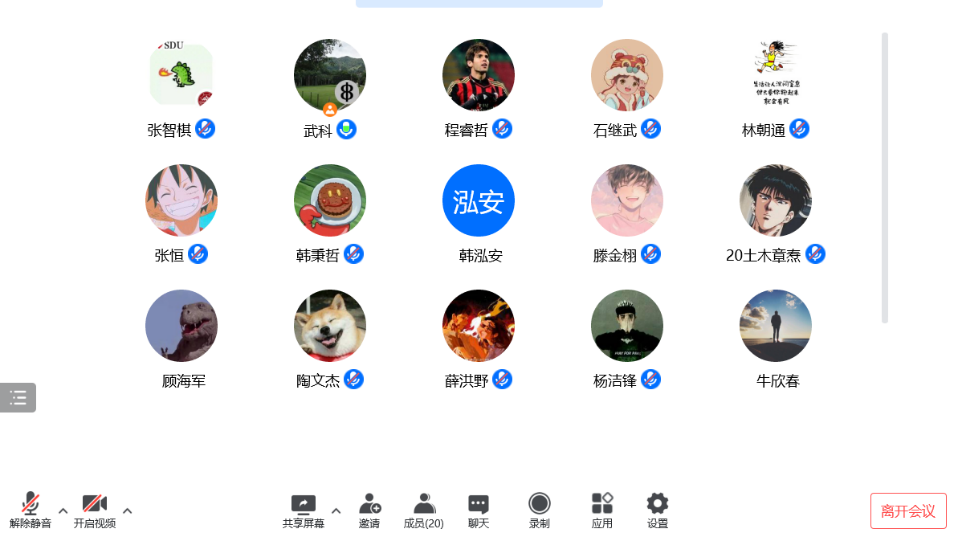Tap 离开会议 to leave the meeting
This screenshot has width=958, height=537.
pos(908,511)
